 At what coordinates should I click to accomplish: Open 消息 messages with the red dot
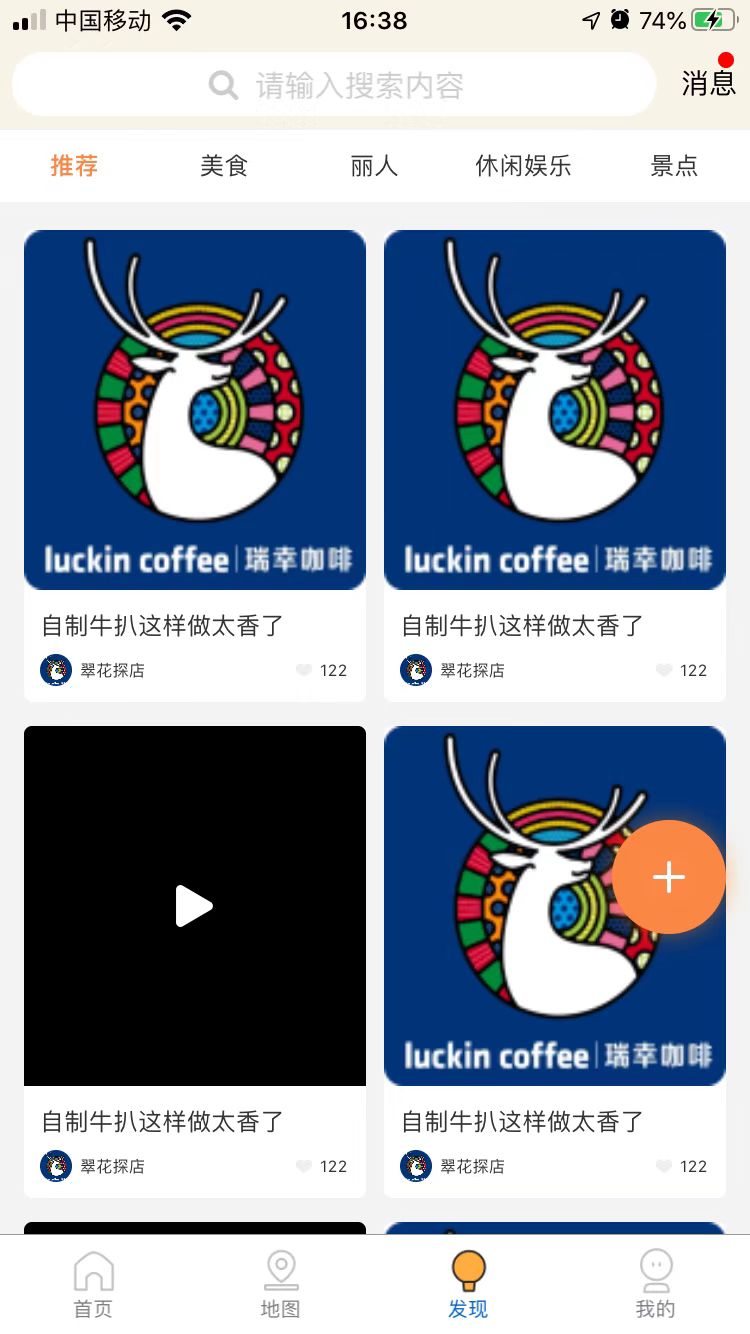pyautogui.click(x=710, y=84)
